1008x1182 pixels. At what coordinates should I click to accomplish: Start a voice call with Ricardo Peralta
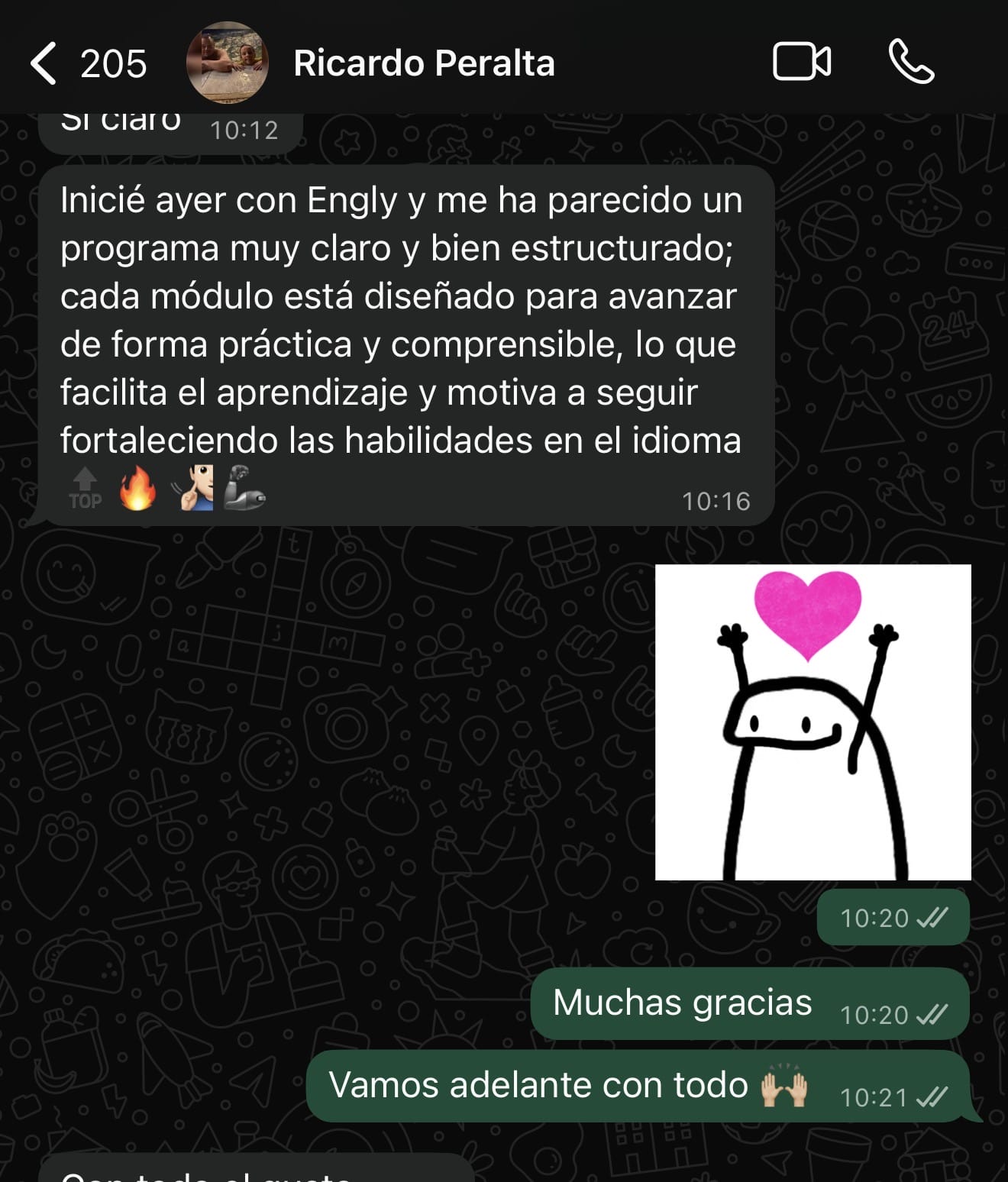[x=911, y=63]
